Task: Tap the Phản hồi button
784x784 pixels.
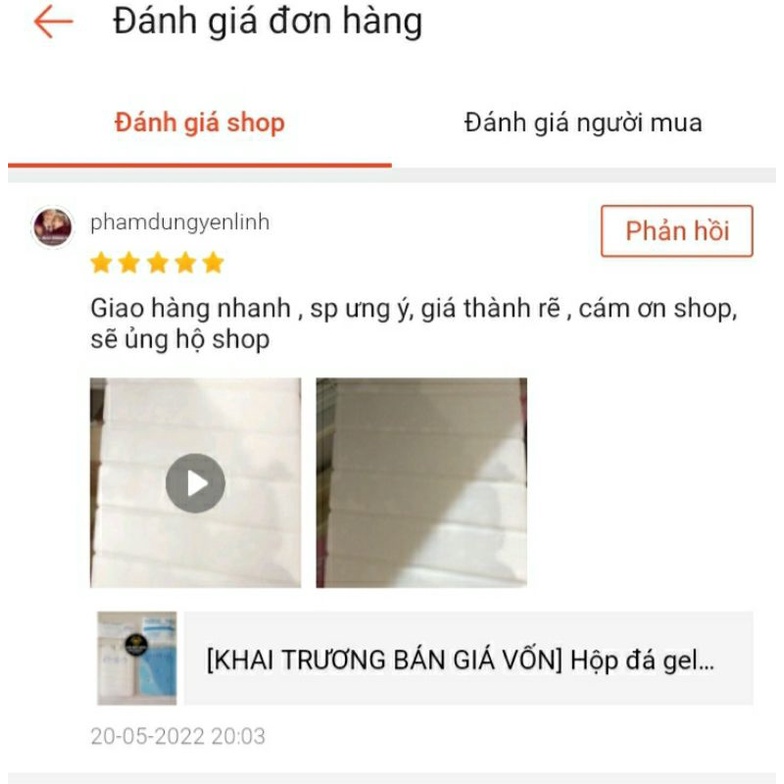Action: click(x=676, y=231)
